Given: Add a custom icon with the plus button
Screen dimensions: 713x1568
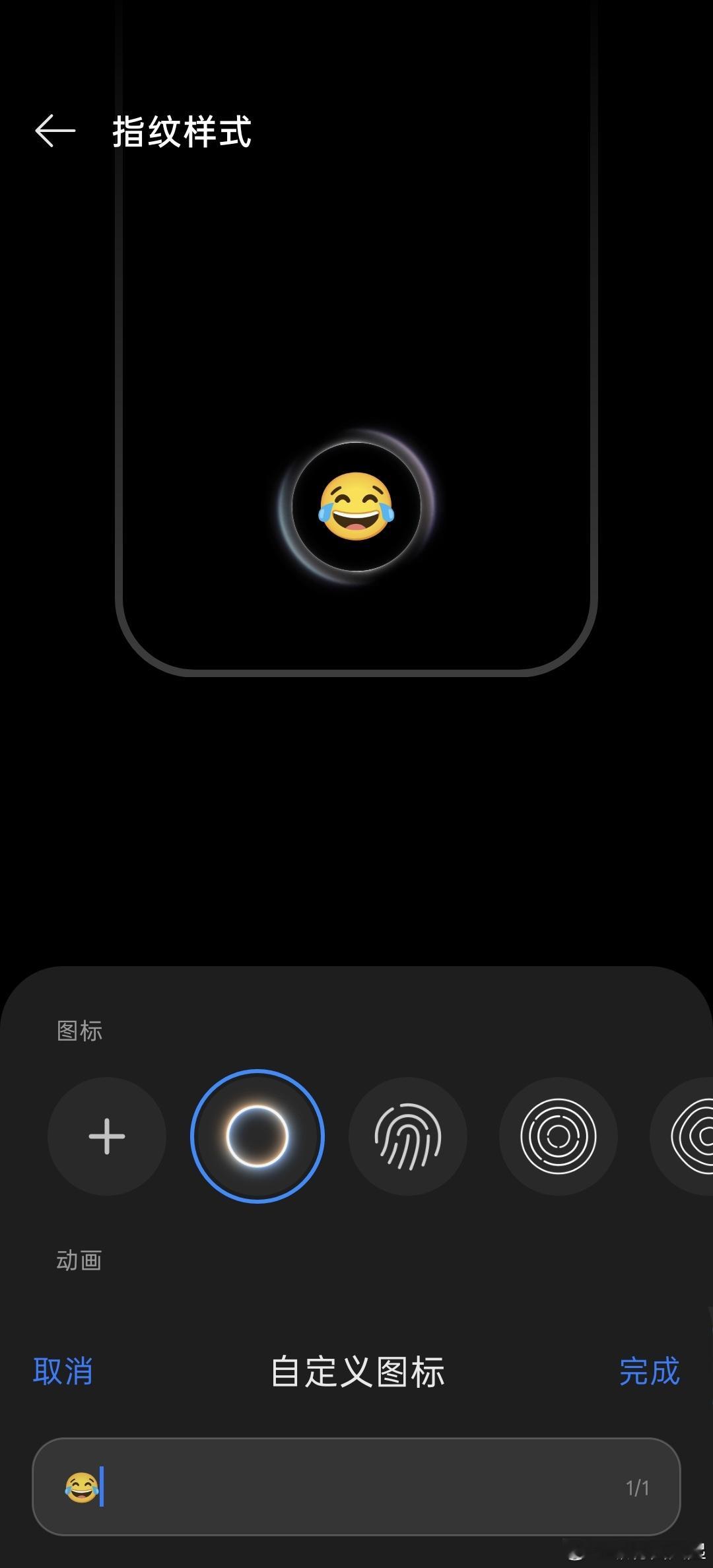Looking at the screenshot, I should (107, 1136).
